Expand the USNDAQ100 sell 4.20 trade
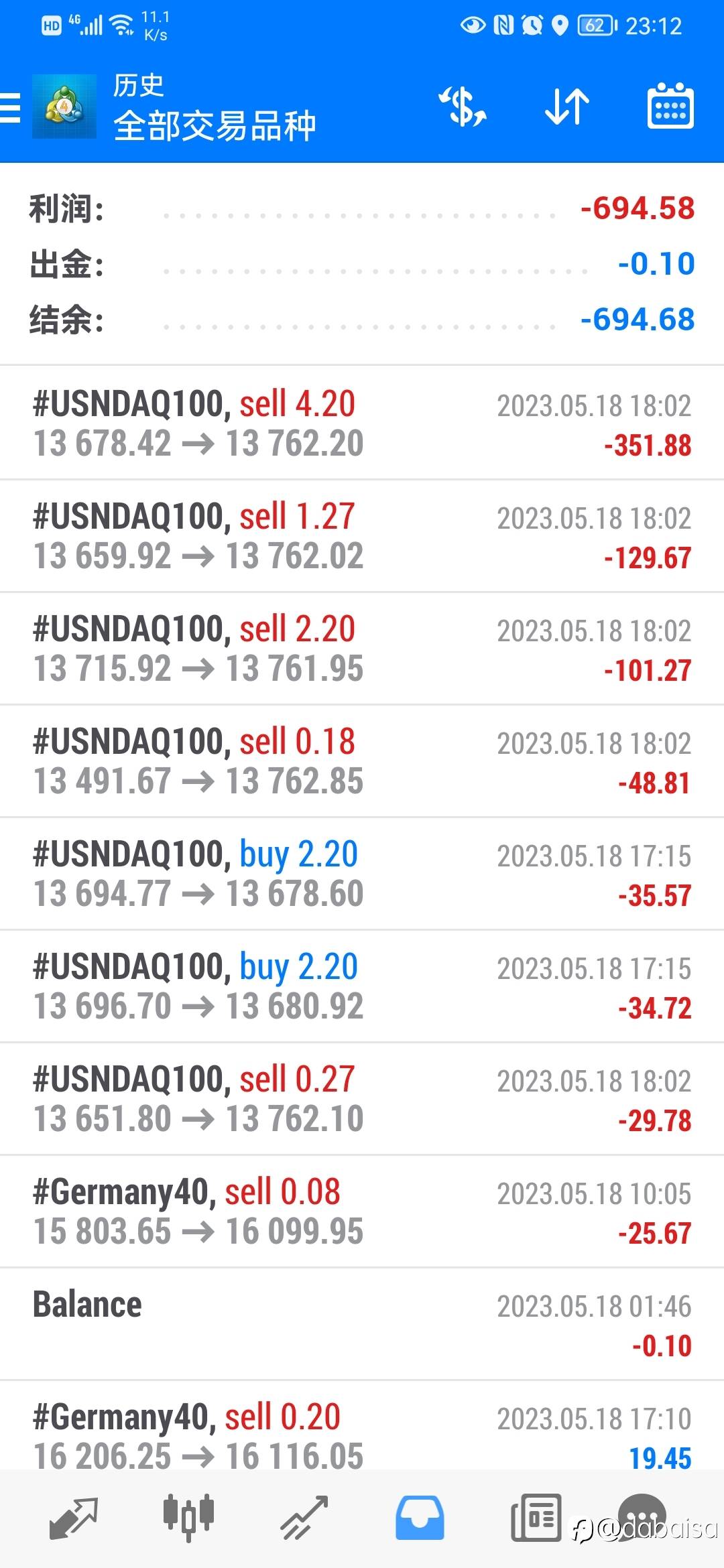Screen dimensions: 724x1568 coord(362,423)
